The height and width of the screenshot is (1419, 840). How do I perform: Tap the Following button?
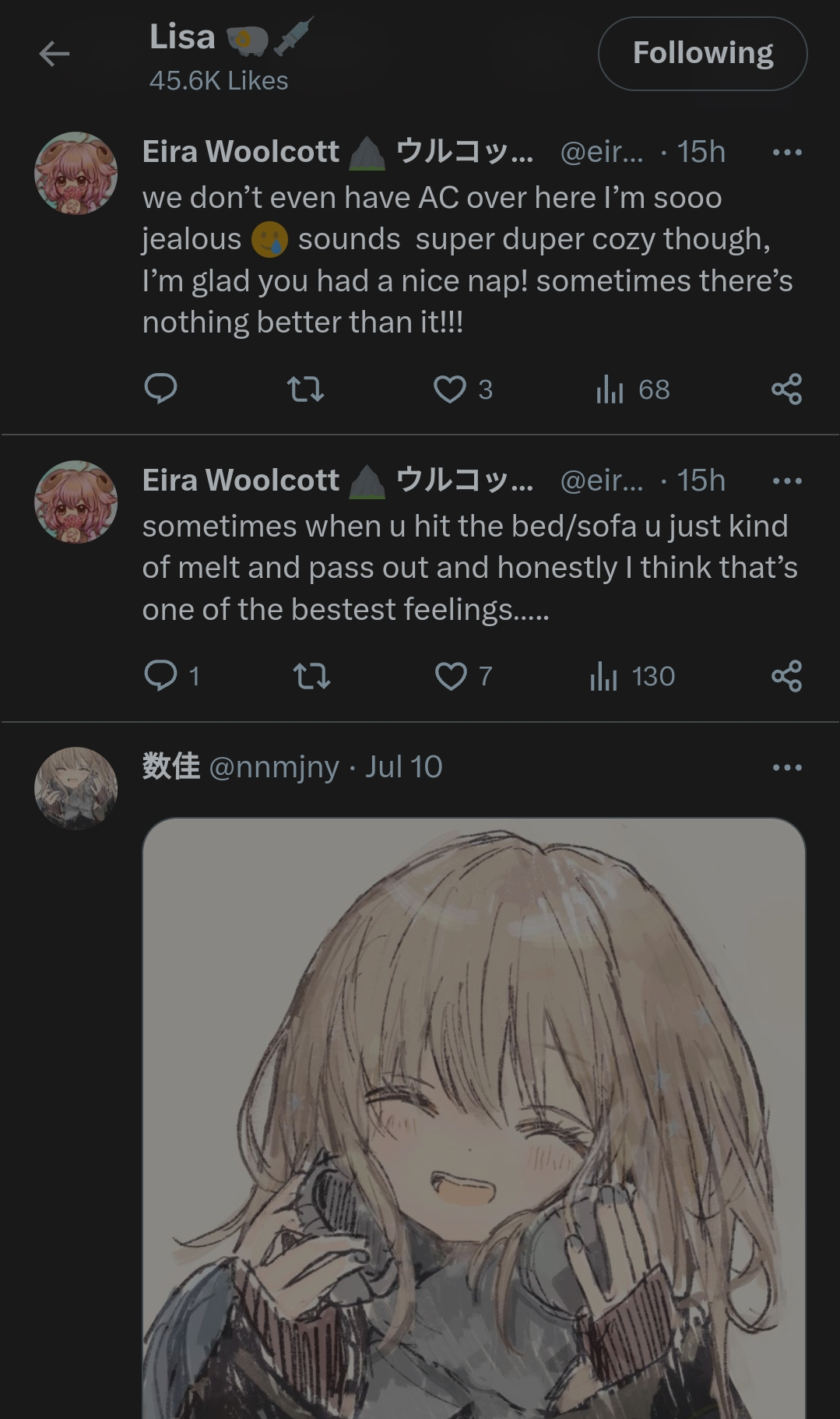click(x=702, y=54)
